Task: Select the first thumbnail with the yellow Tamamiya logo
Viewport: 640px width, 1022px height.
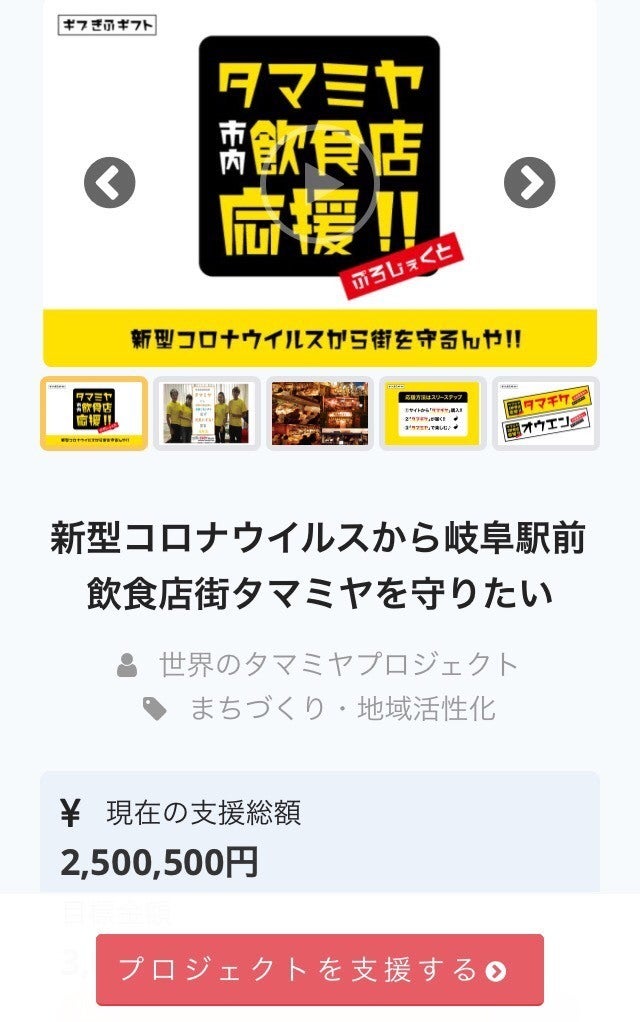Action: pyautogui.click(x=94, y=413)
